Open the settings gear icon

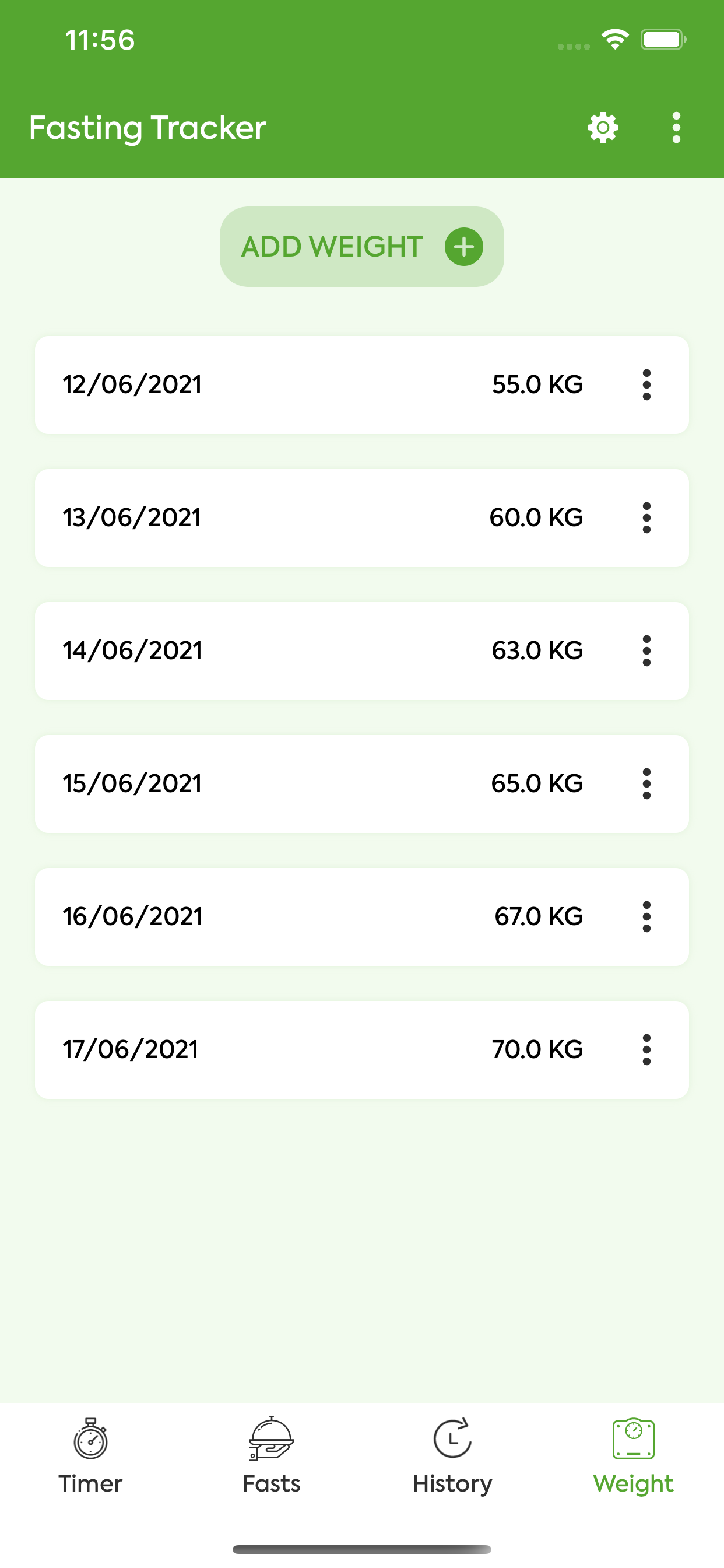click(602, 127)
